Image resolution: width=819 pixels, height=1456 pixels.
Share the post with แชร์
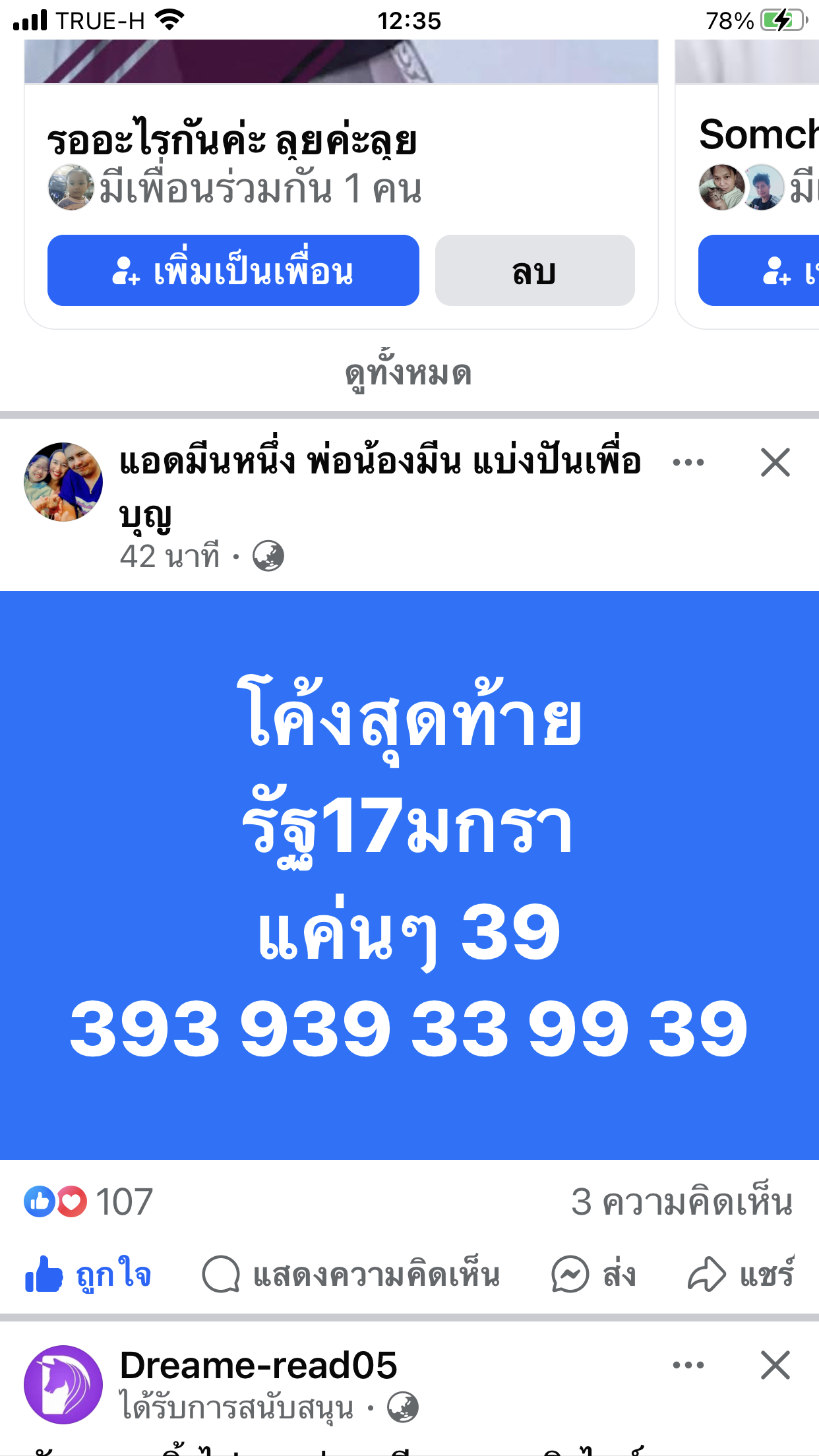[x=741, y=1274]
